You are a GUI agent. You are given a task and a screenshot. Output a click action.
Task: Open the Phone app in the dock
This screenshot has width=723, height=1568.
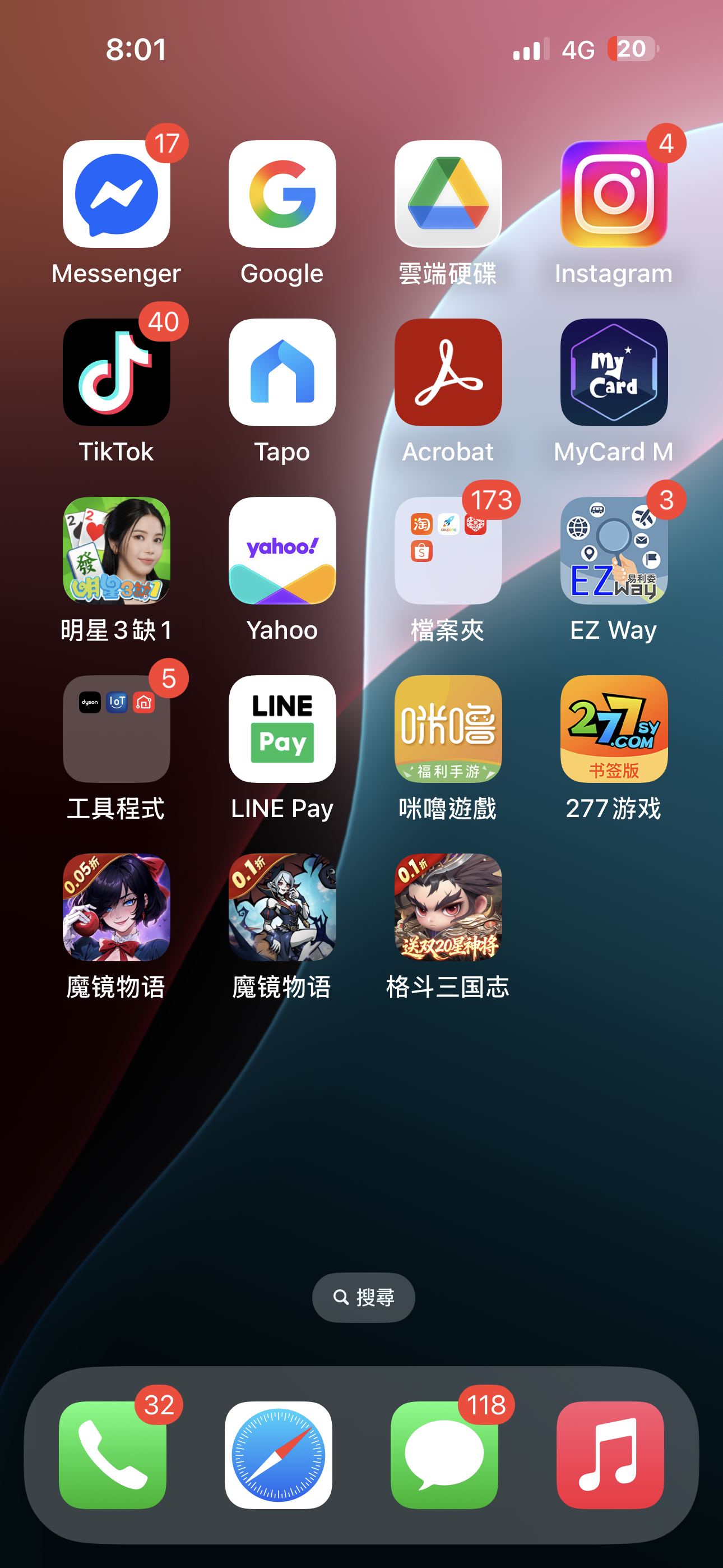click(x=113, y=1455)
